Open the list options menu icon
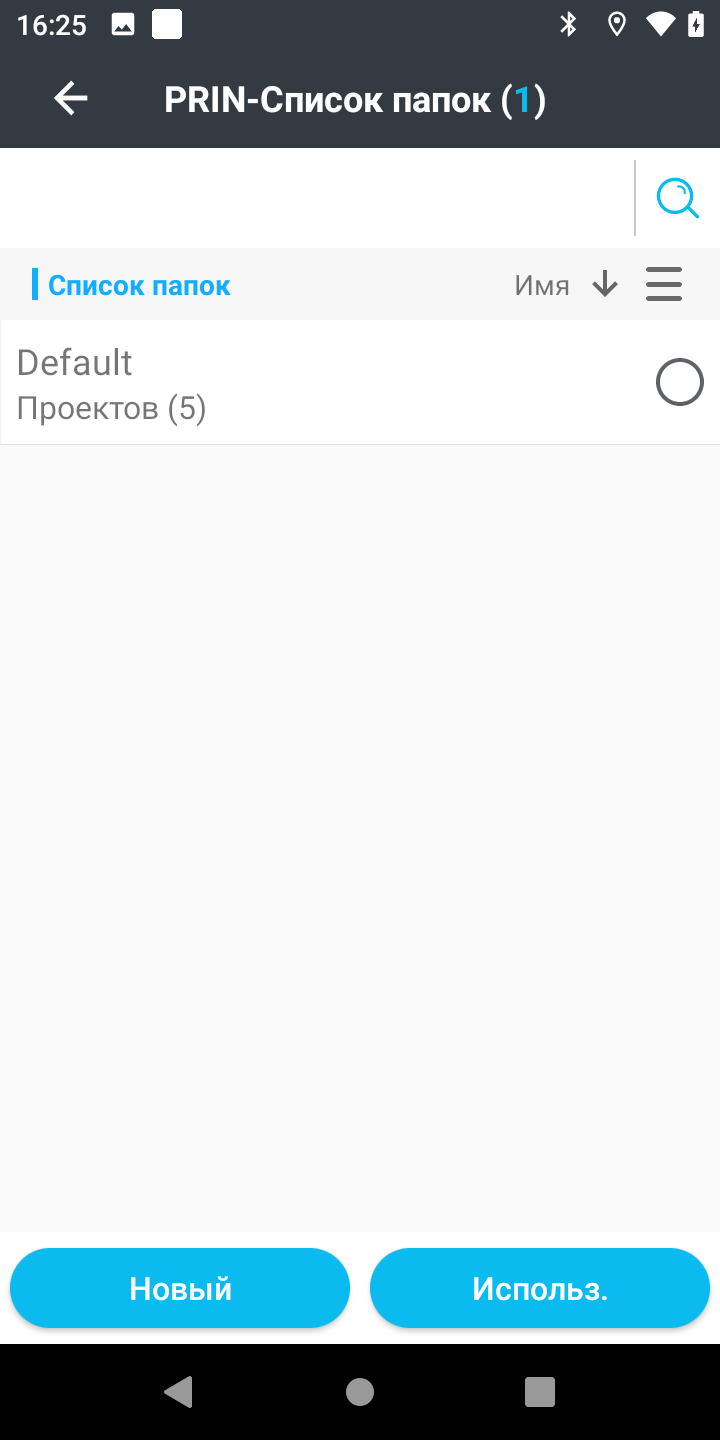 click(664, 285)
